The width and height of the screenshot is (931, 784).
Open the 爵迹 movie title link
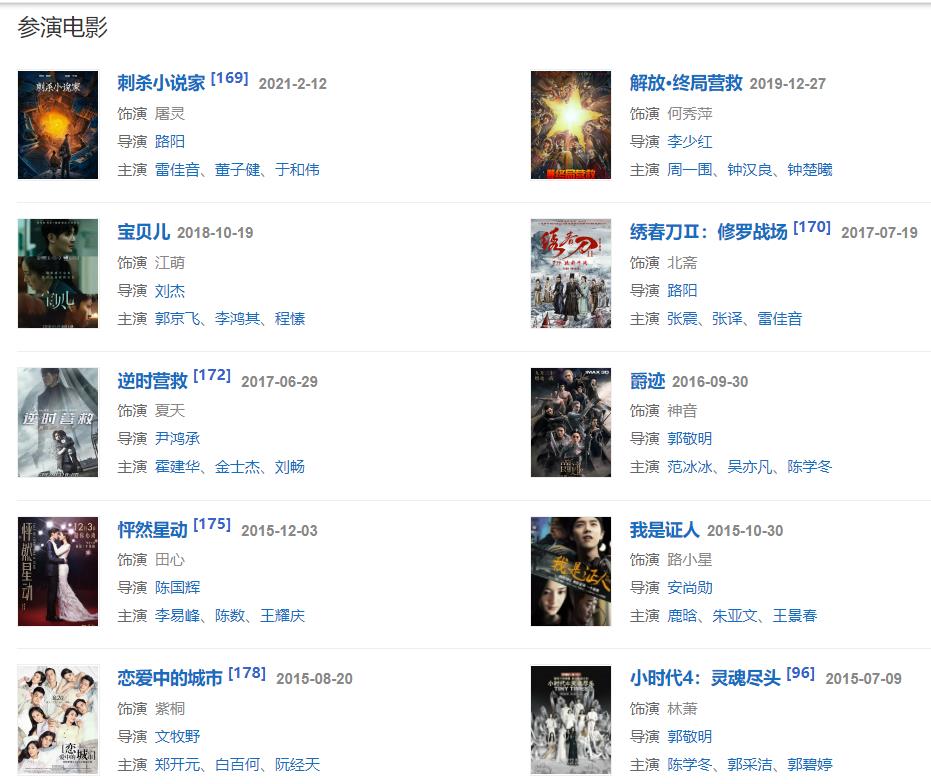(647, 381)
